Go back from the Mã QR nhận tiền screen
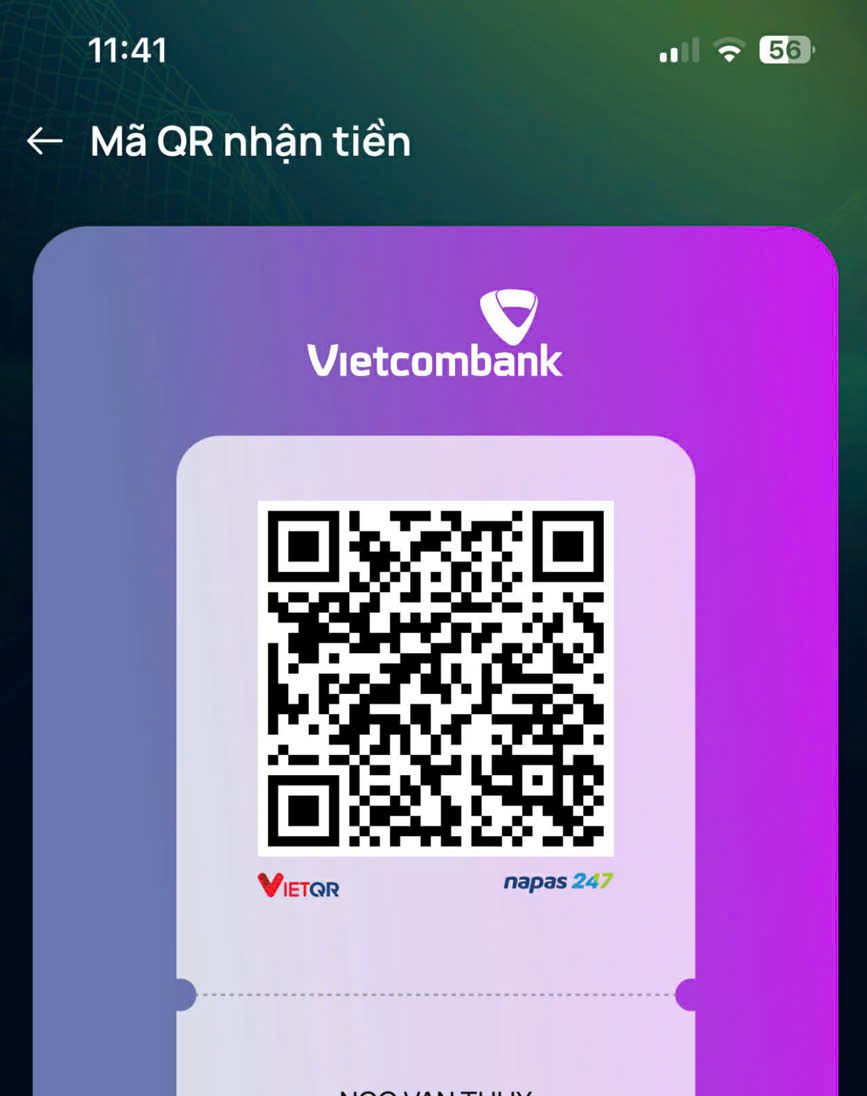The image size is (867, 1096). tap(44, 142)
